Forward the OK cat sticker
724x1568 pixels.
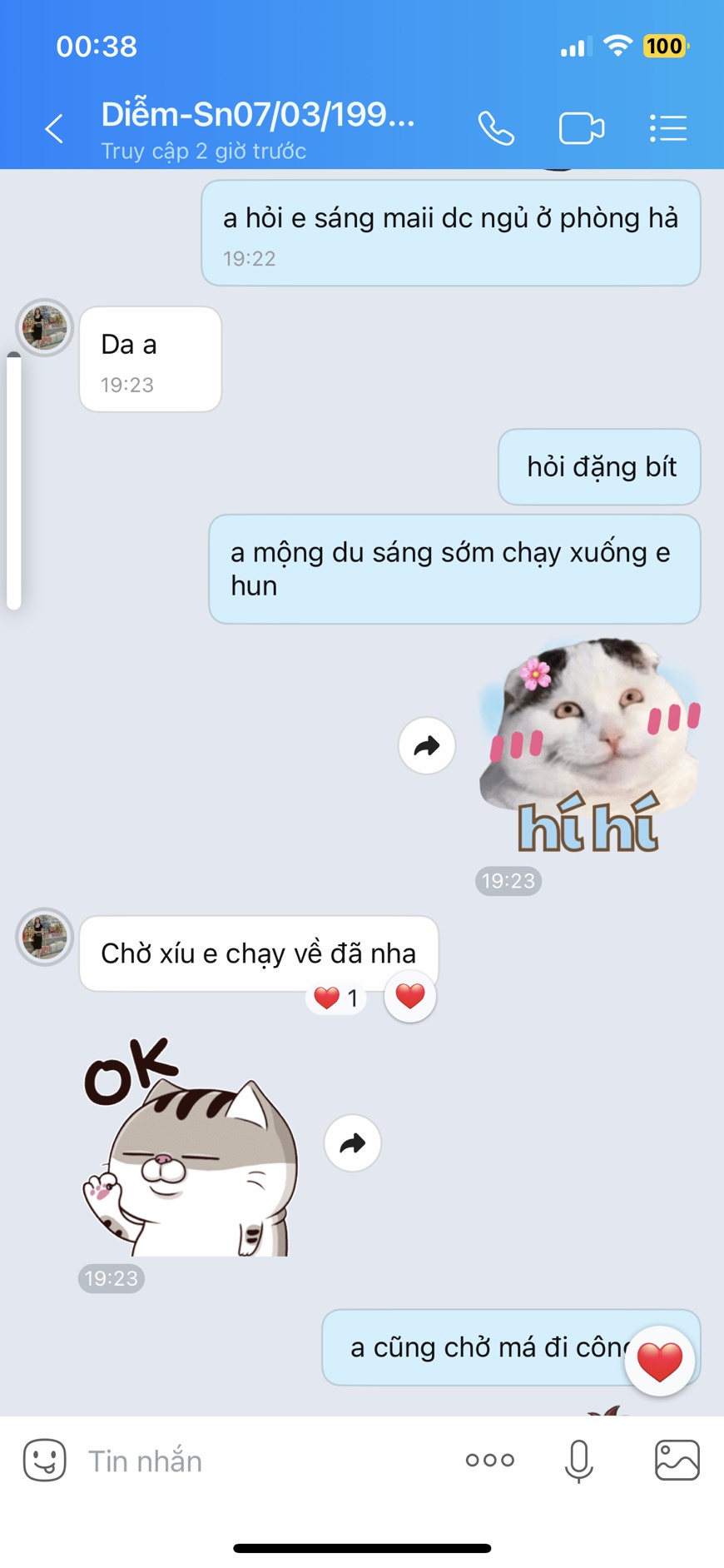click(x=353, y=1143)
